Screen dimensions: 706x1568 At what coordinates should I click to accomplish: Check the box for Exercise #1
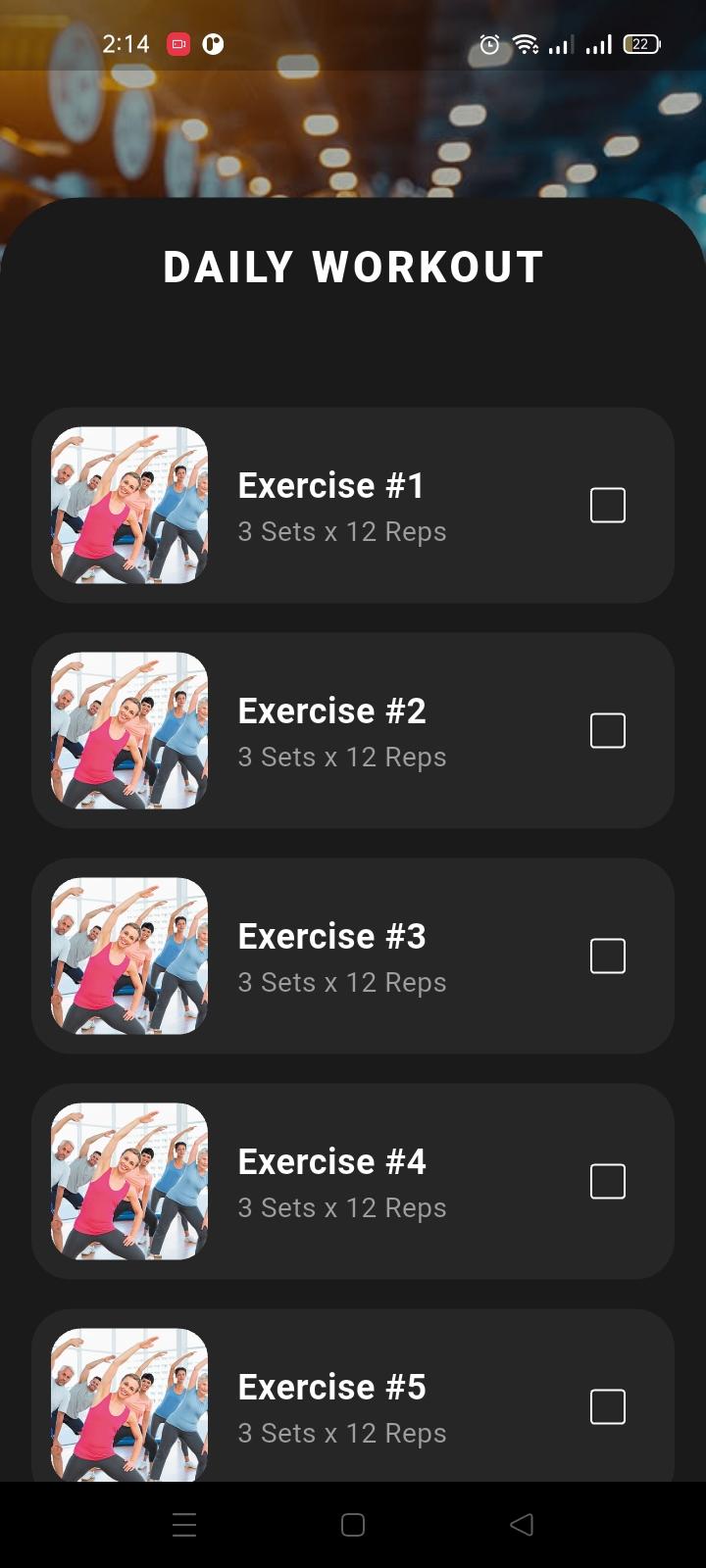[607, 506]
